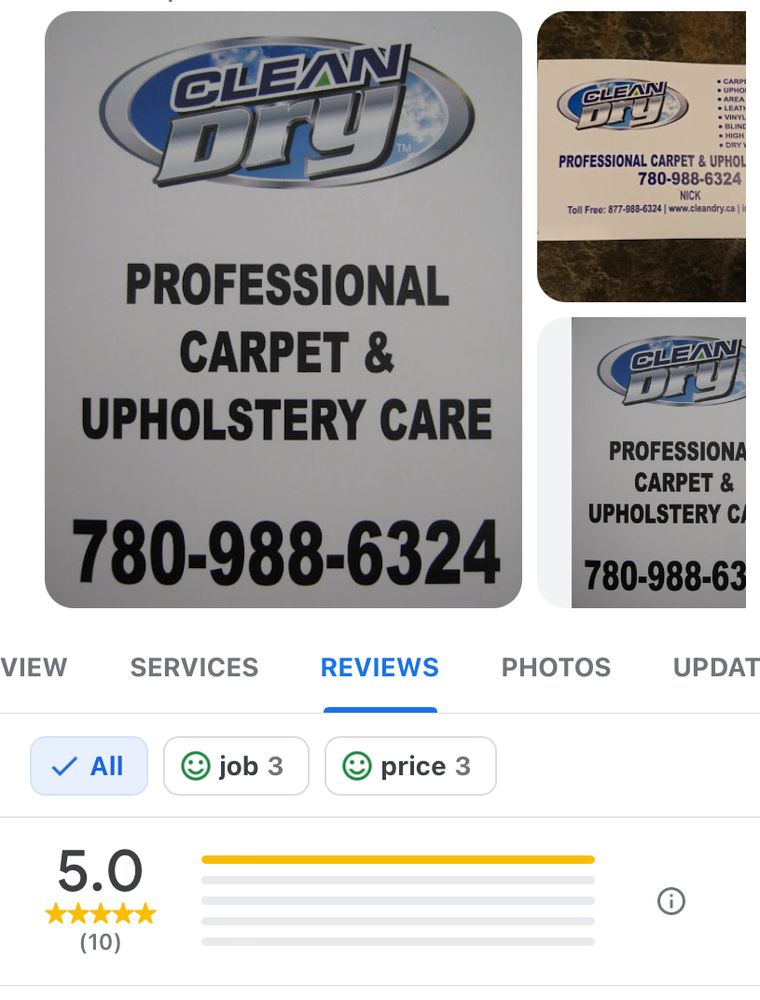Viewport: 760px width, 1000px height.
Task: Open the (10) review count link
Action: [x=99, y=941]
